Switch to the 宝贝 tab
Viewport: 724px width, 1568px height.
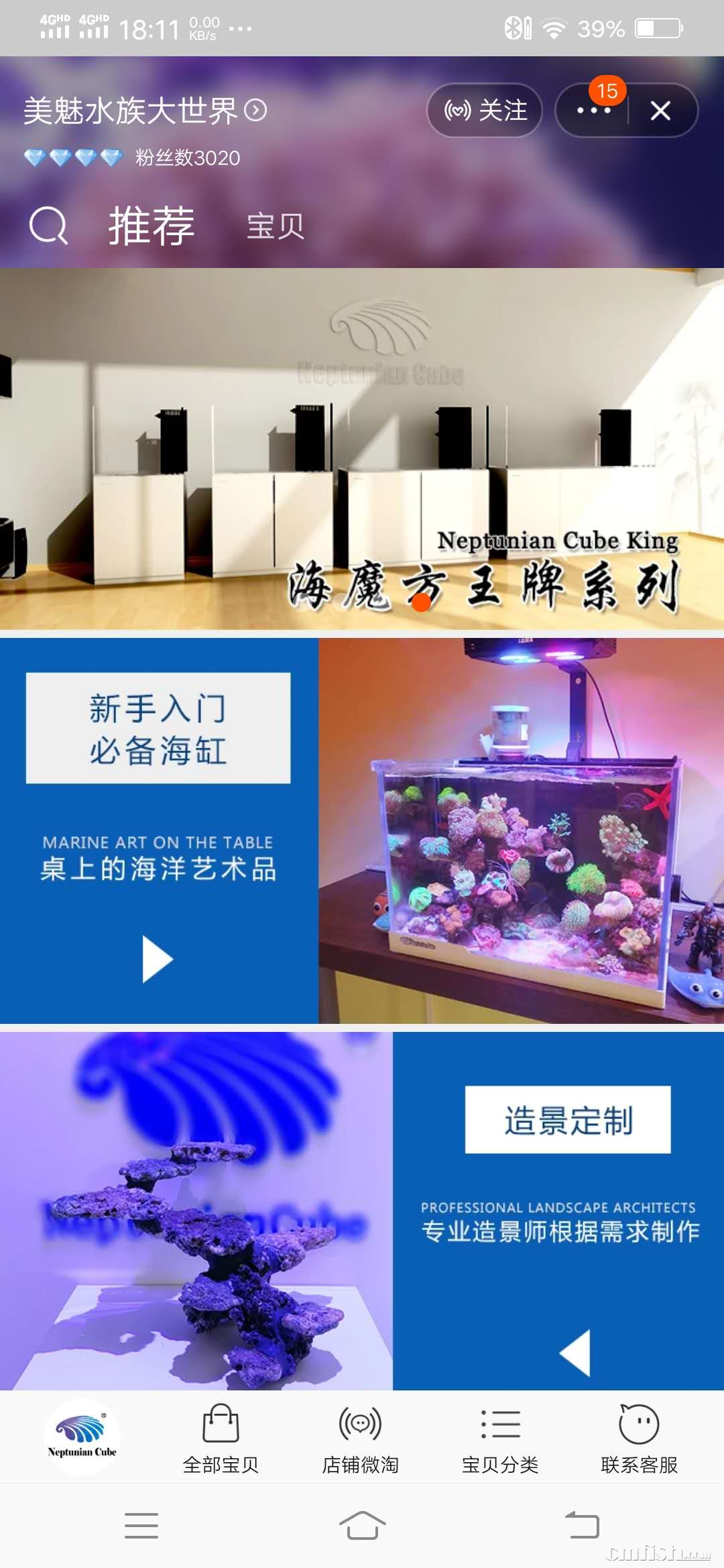tap(275, 226)
